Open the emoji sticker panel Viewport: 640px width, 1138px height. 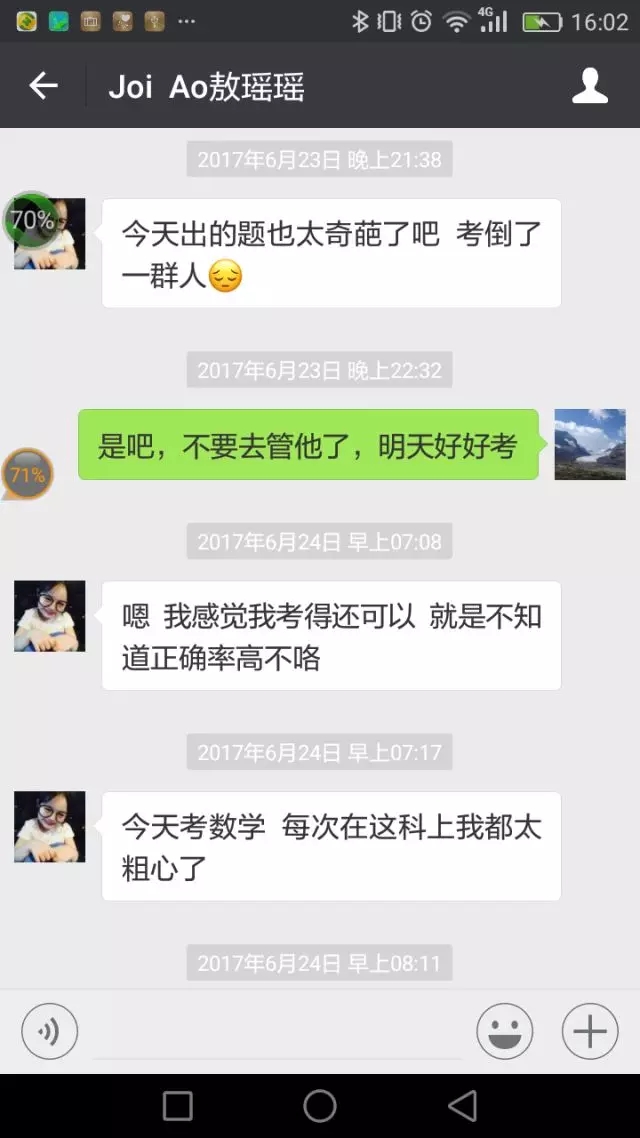pyautogui.click(x=504, y=1031)
